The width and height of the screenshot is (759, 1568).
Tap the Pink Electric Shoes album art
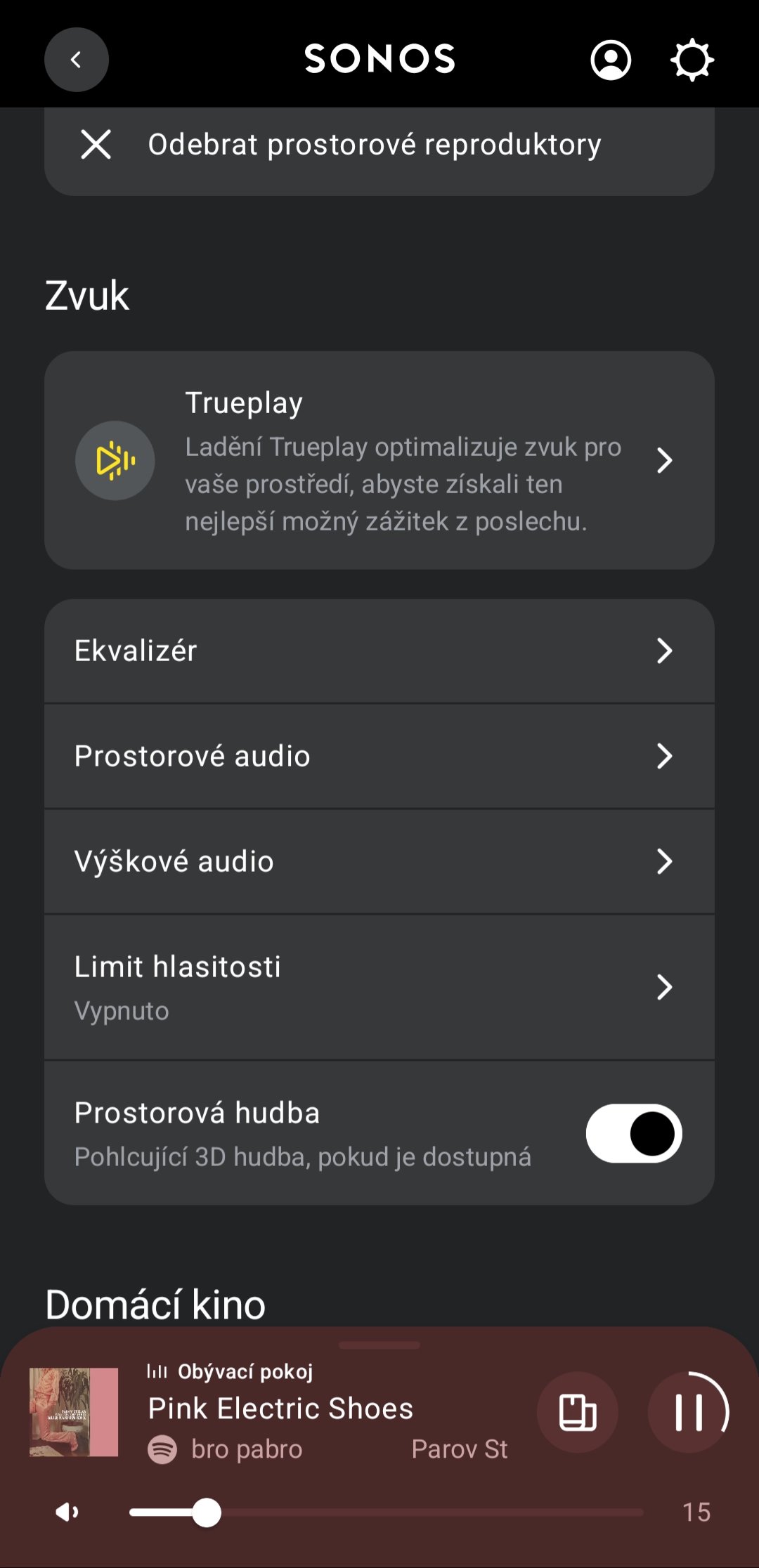(72, 1413)
